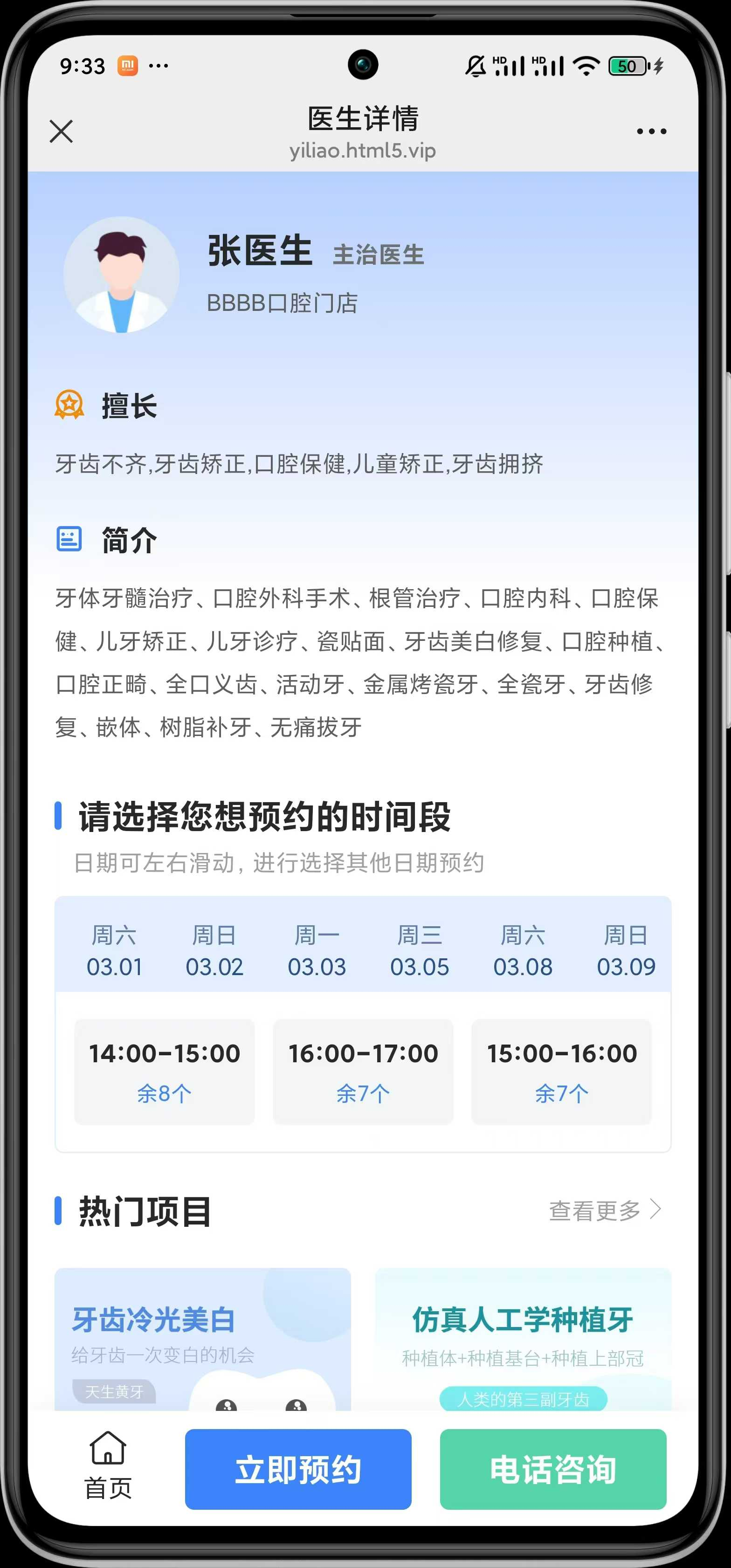Image resolution: width=731 pixels, height=1568 pixels.
Task: Tap 电话咨询 to call for consultation
Action: (553, 1469)
